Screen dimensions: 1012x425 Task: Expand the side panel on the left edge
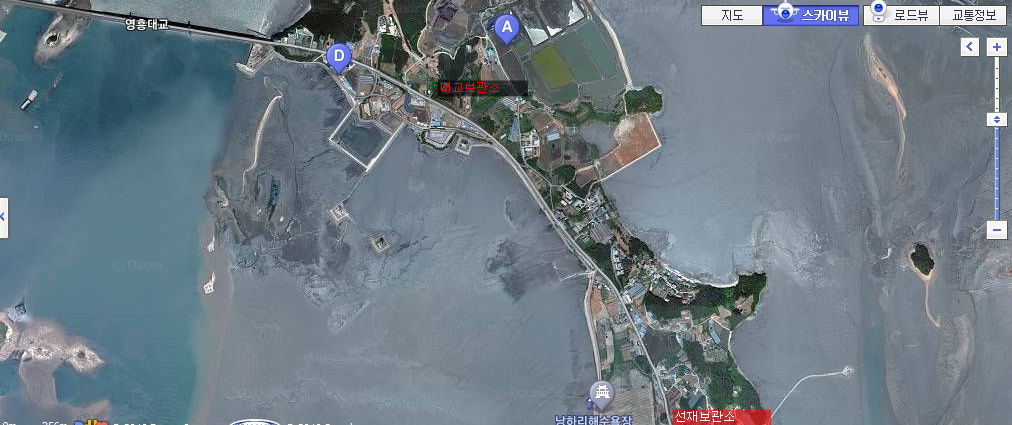3,216
